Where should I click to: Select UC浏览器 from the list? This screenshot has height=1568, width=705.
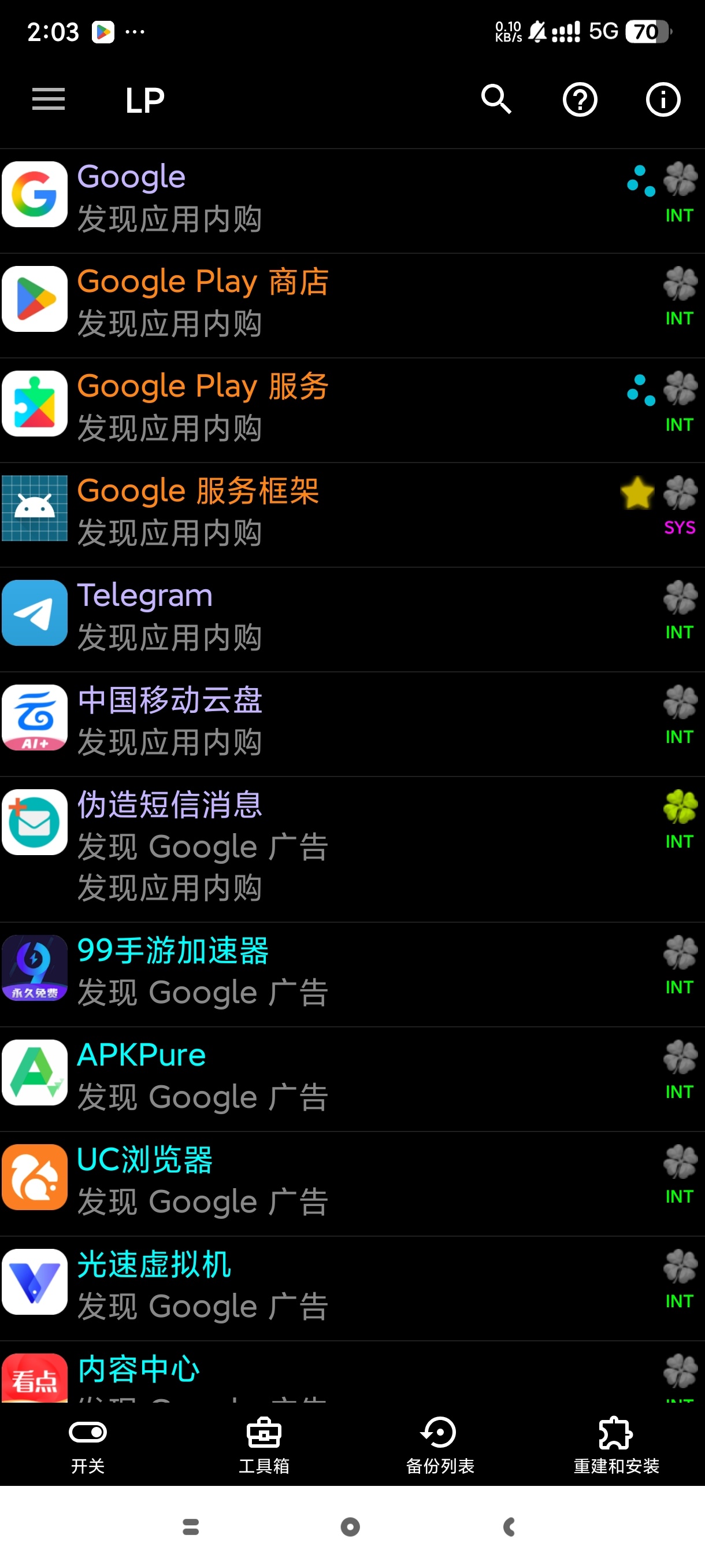click(304, 1182)
